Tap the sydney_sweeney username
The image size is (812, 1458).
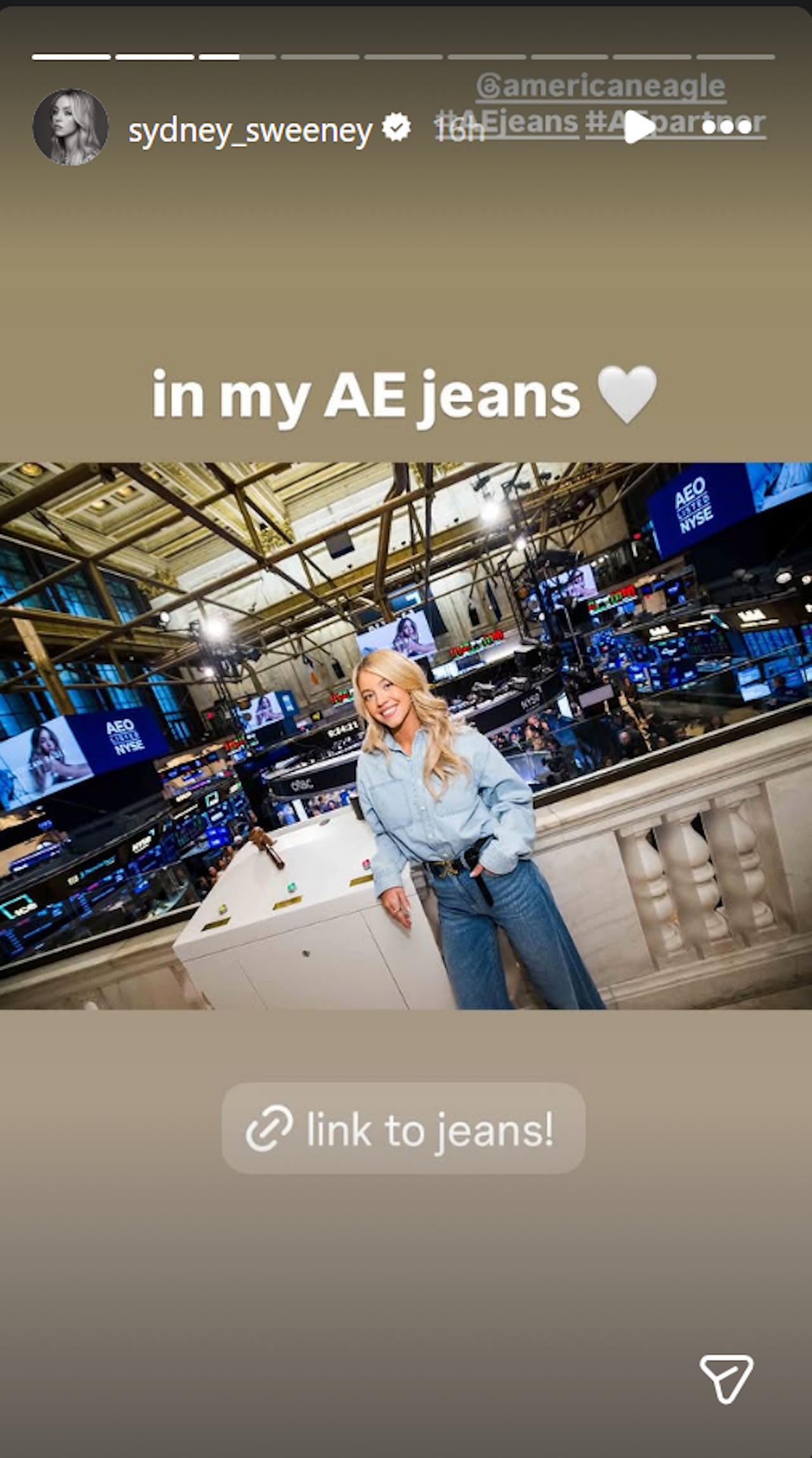(251, 130)
